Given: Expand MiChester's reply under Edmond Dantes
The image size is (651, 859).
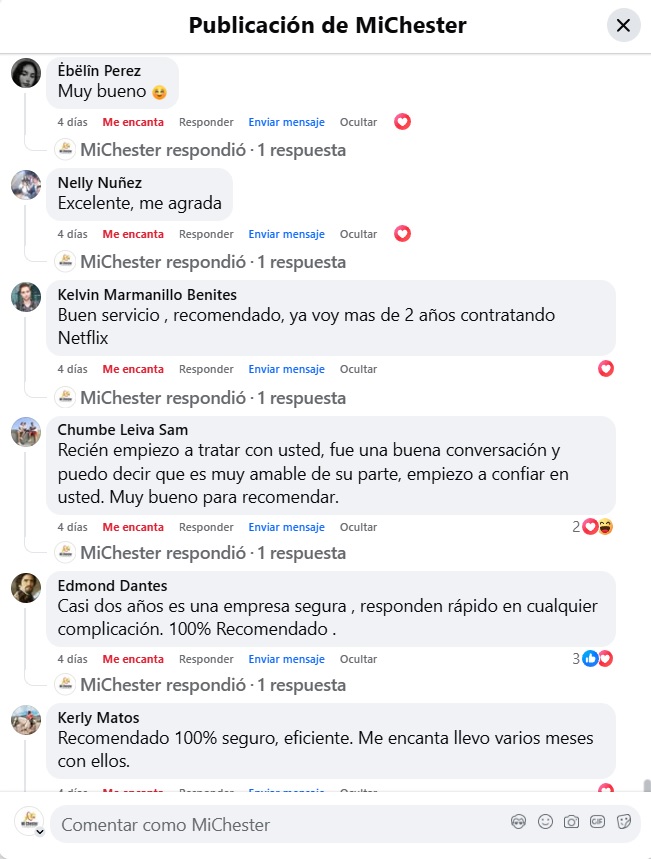Looking at the screenshot, I should tap(212, 685).
